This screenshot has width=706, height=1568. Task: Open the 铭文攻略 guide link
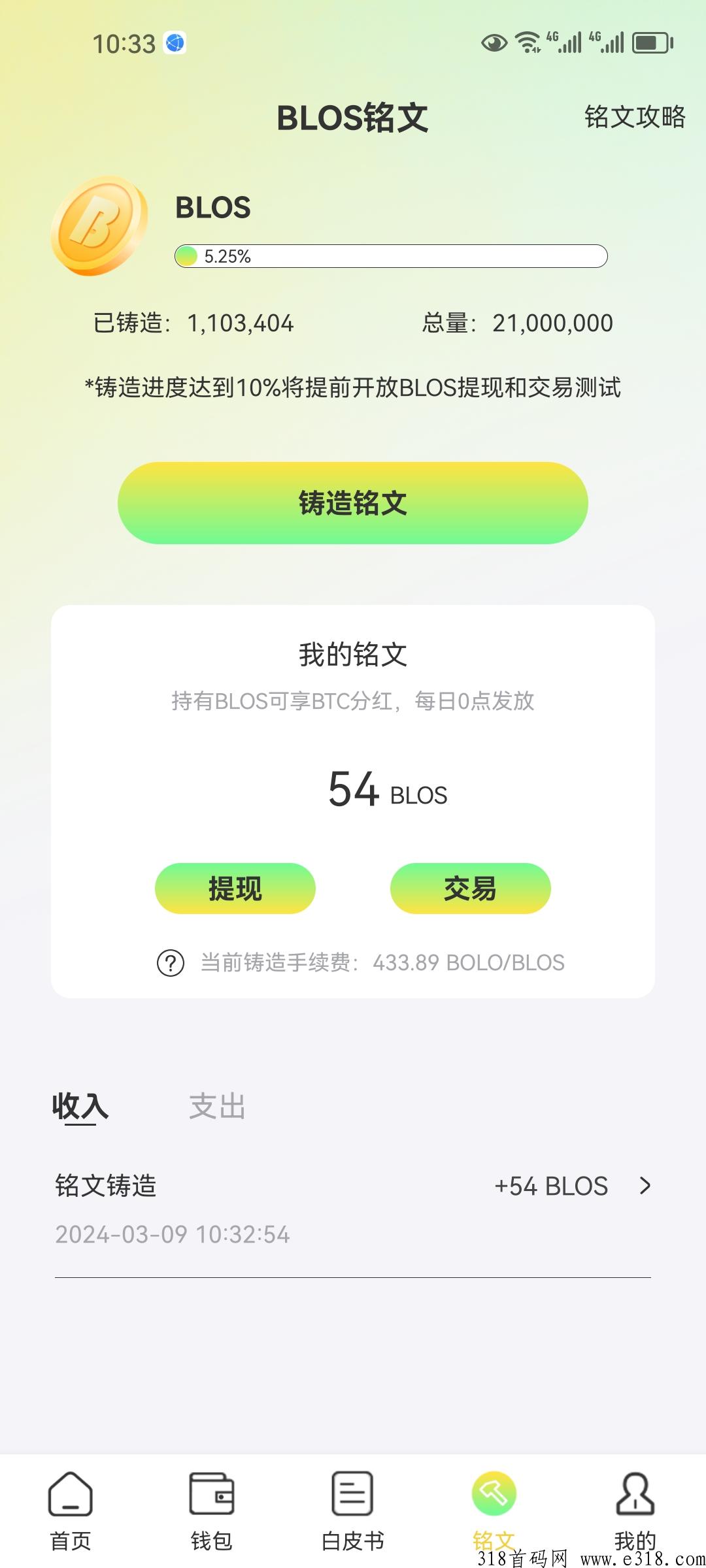pos(634,118)
